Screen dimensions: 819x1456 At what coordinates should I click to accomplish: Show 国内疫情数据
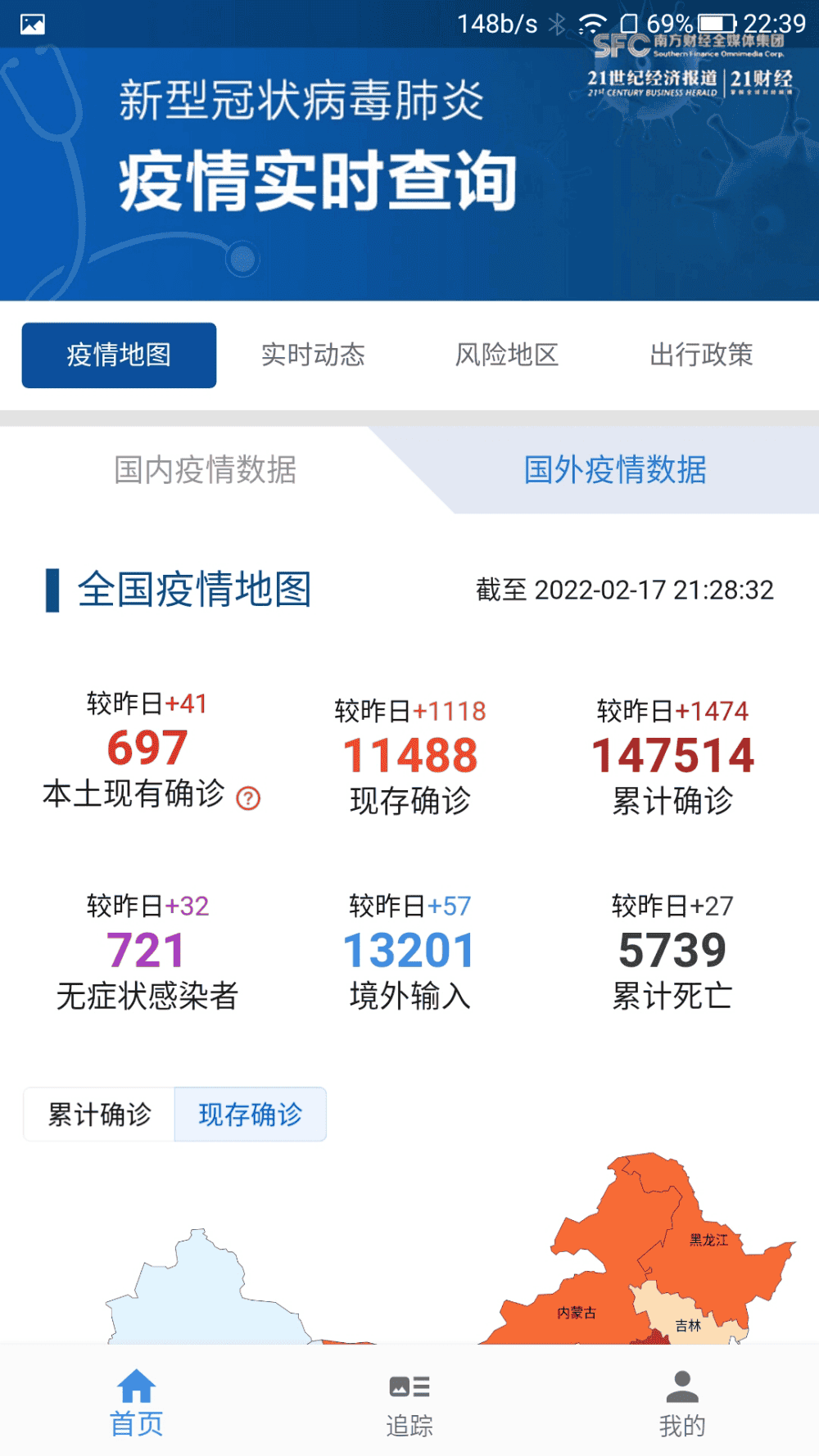pos(205,470)
